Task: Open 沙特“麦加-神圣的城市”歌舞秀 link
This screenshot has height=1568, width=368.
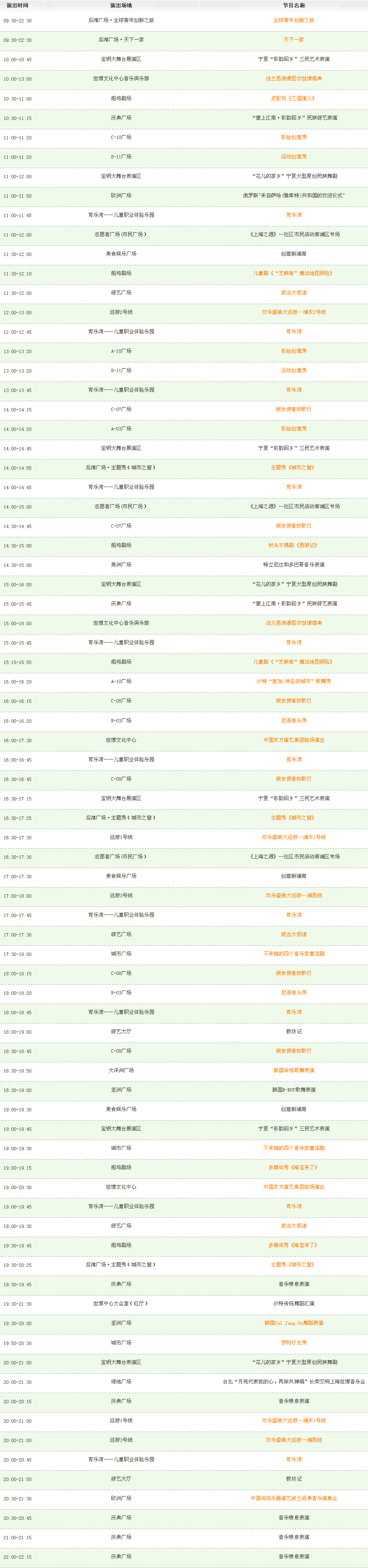Action: [294, 682]
